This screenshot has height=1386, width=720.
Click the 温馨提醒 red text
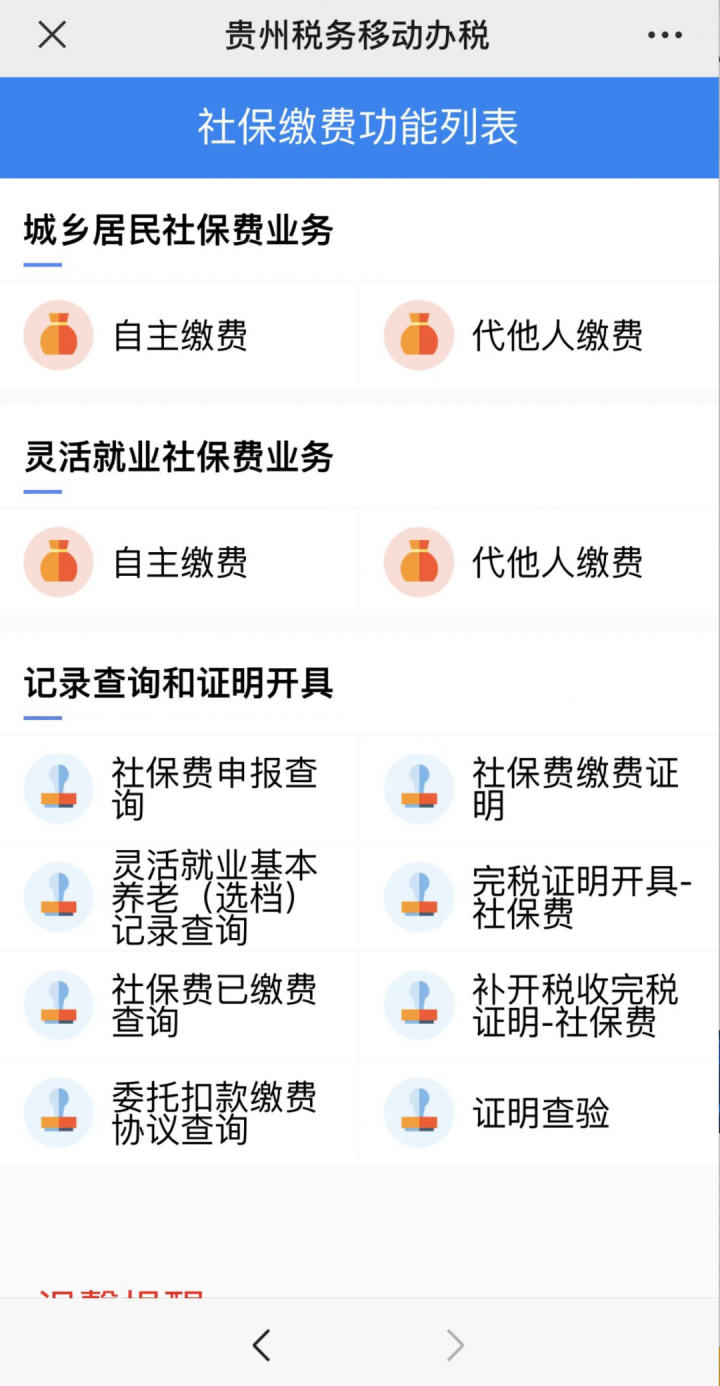coord(120,1298)
